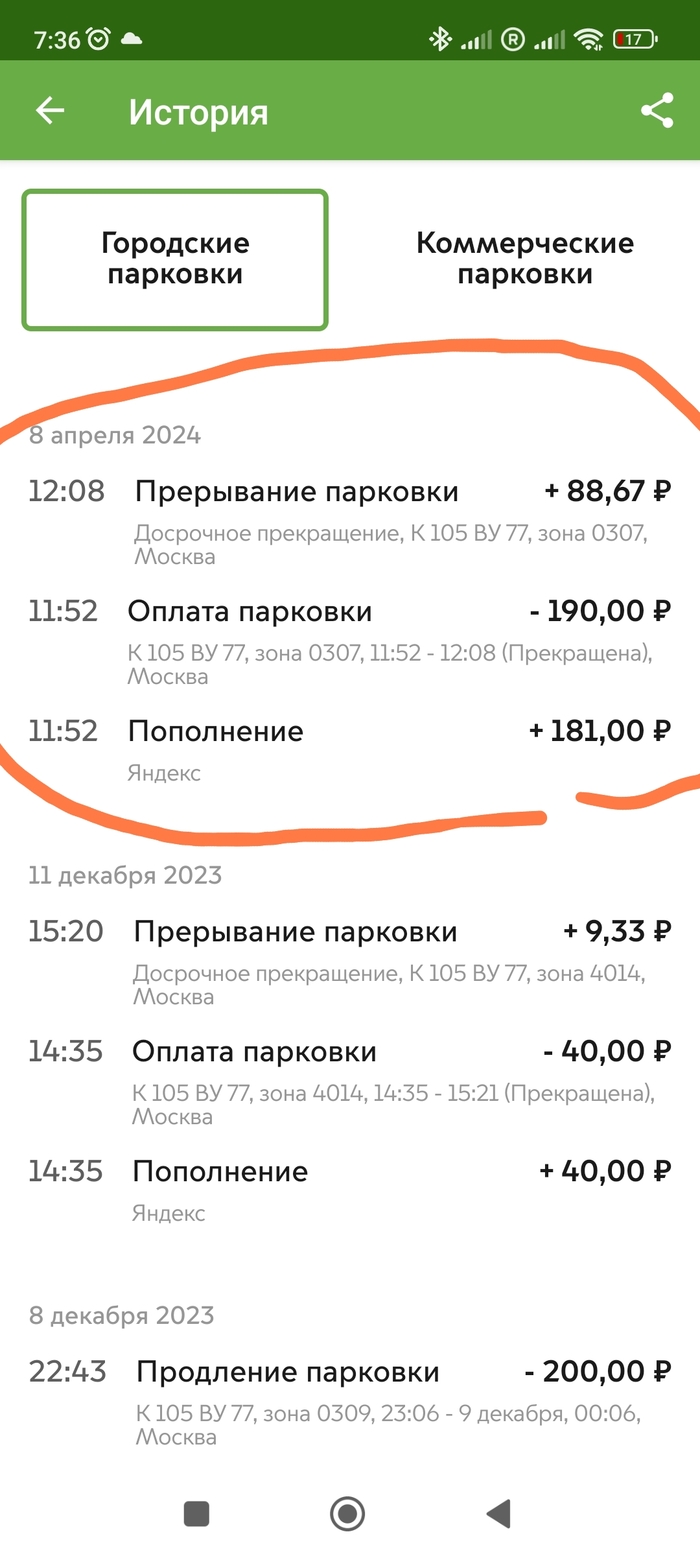Share the parking history
700x1556 pixels.
tap(657, 111)
